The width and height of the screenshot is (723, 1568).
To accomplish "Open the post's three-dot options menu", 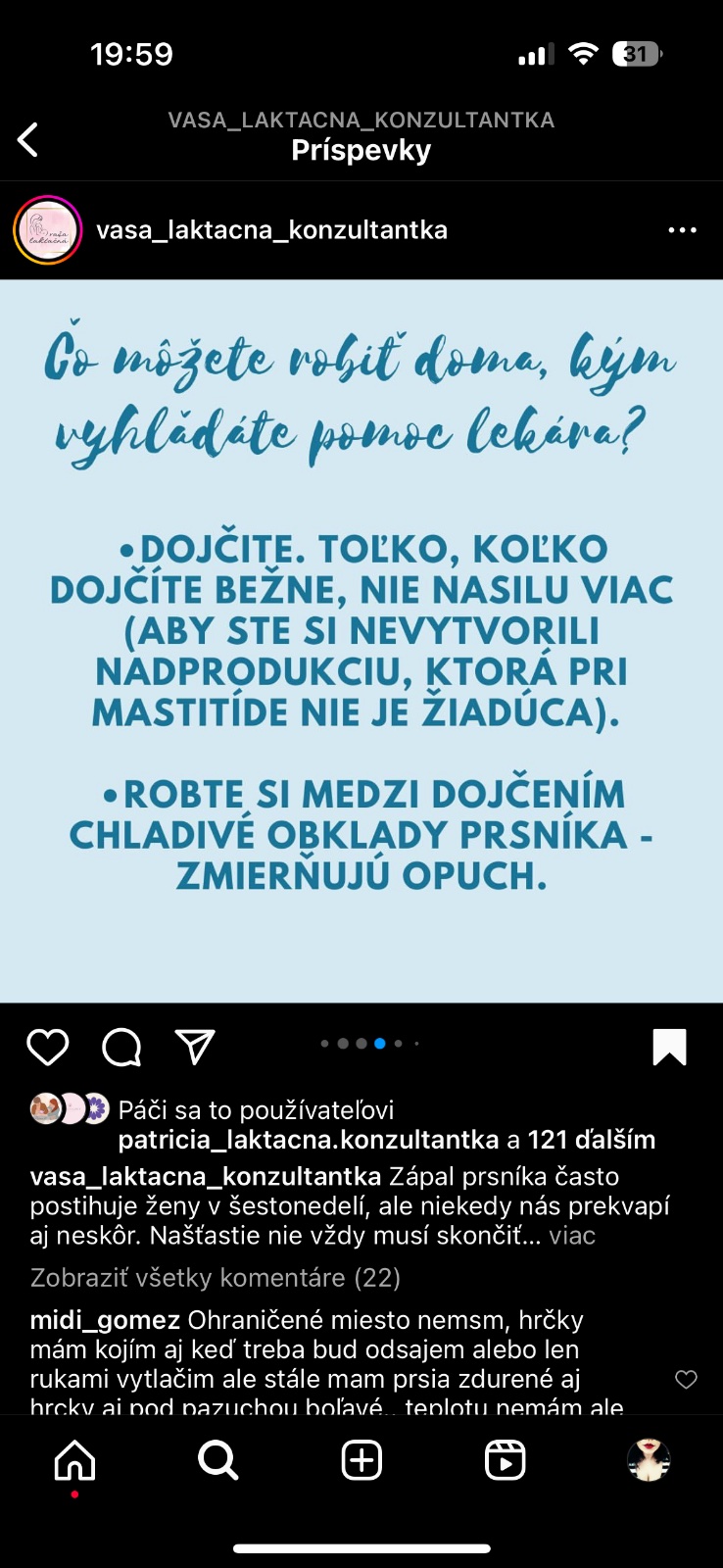I will click(682, 230).
